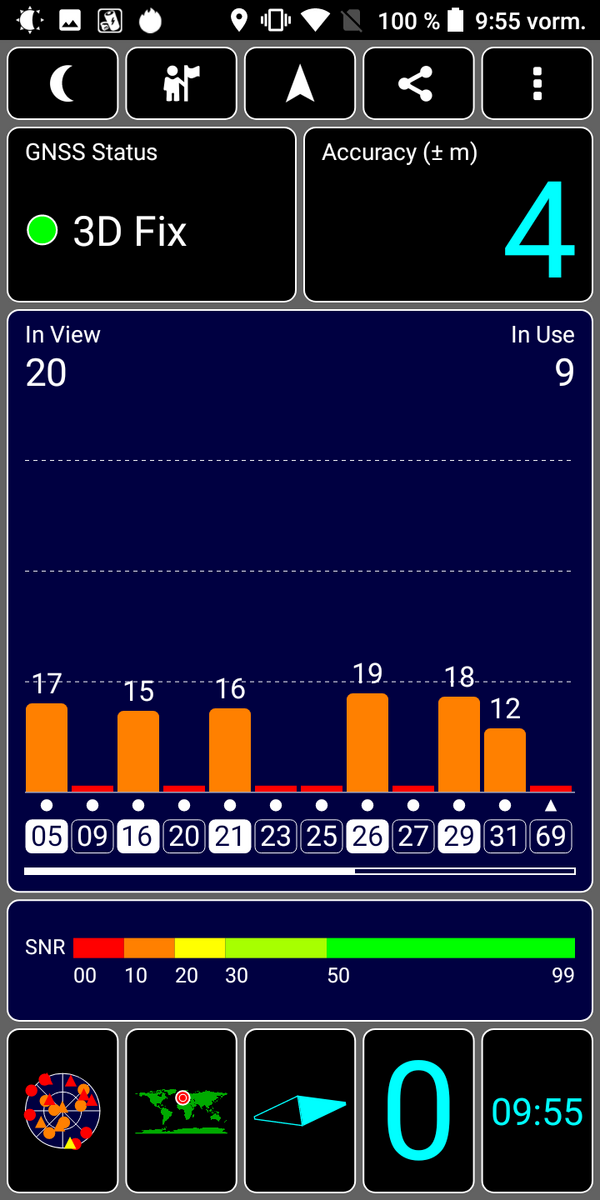Open the waypoint flag person icon
The height and width of the screenshot is (1200, 600).
pyautogui.click(x=181, y=84)
